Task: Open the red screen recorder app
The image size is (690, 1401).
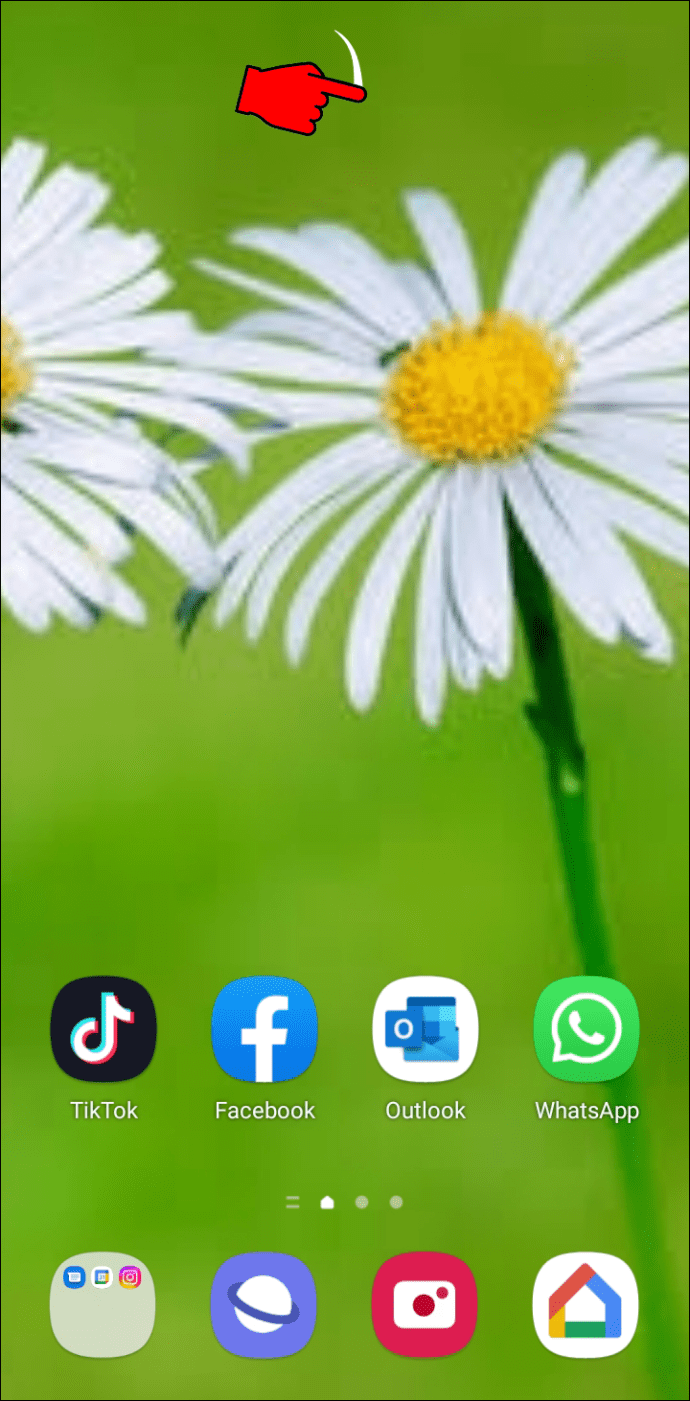Action: pyautogui.click(x=425, y=1304)
